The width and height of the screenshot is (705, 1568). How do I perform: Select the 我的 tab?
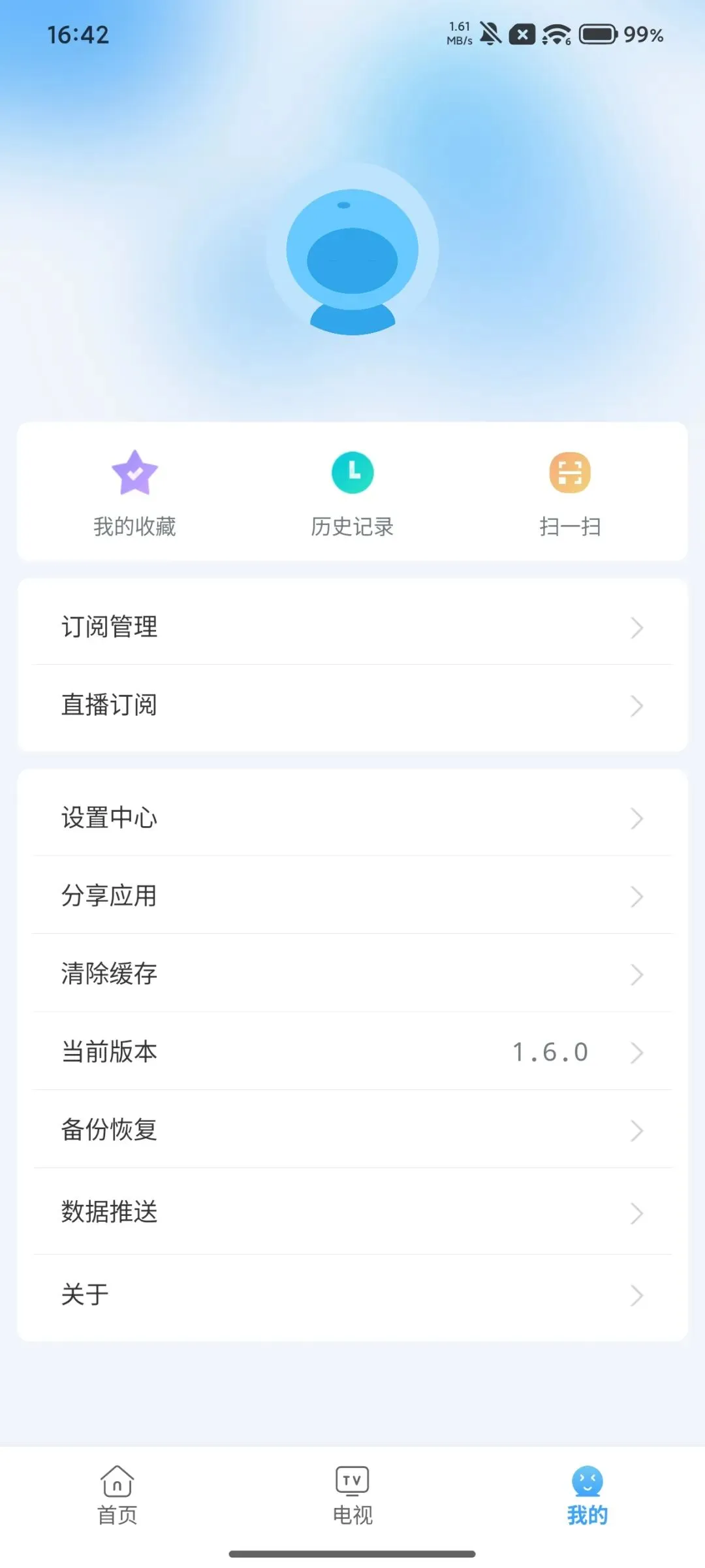[587, 1496]
